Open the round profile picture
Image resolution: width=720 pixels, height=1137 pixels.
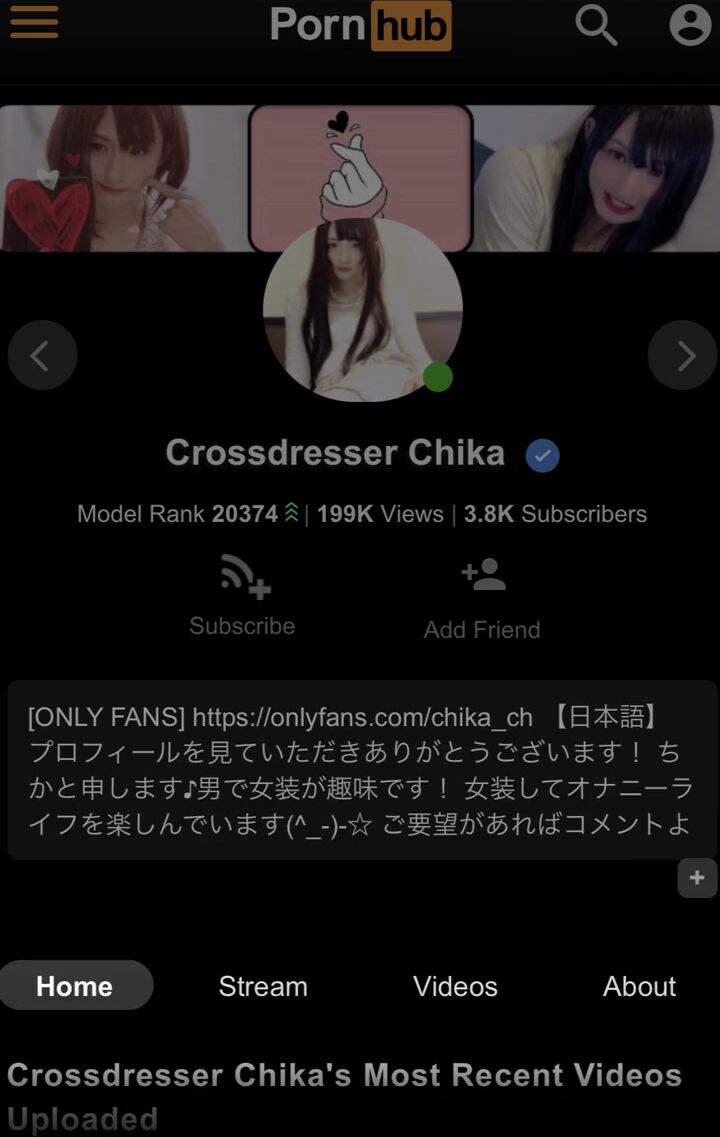click(362, 310)
